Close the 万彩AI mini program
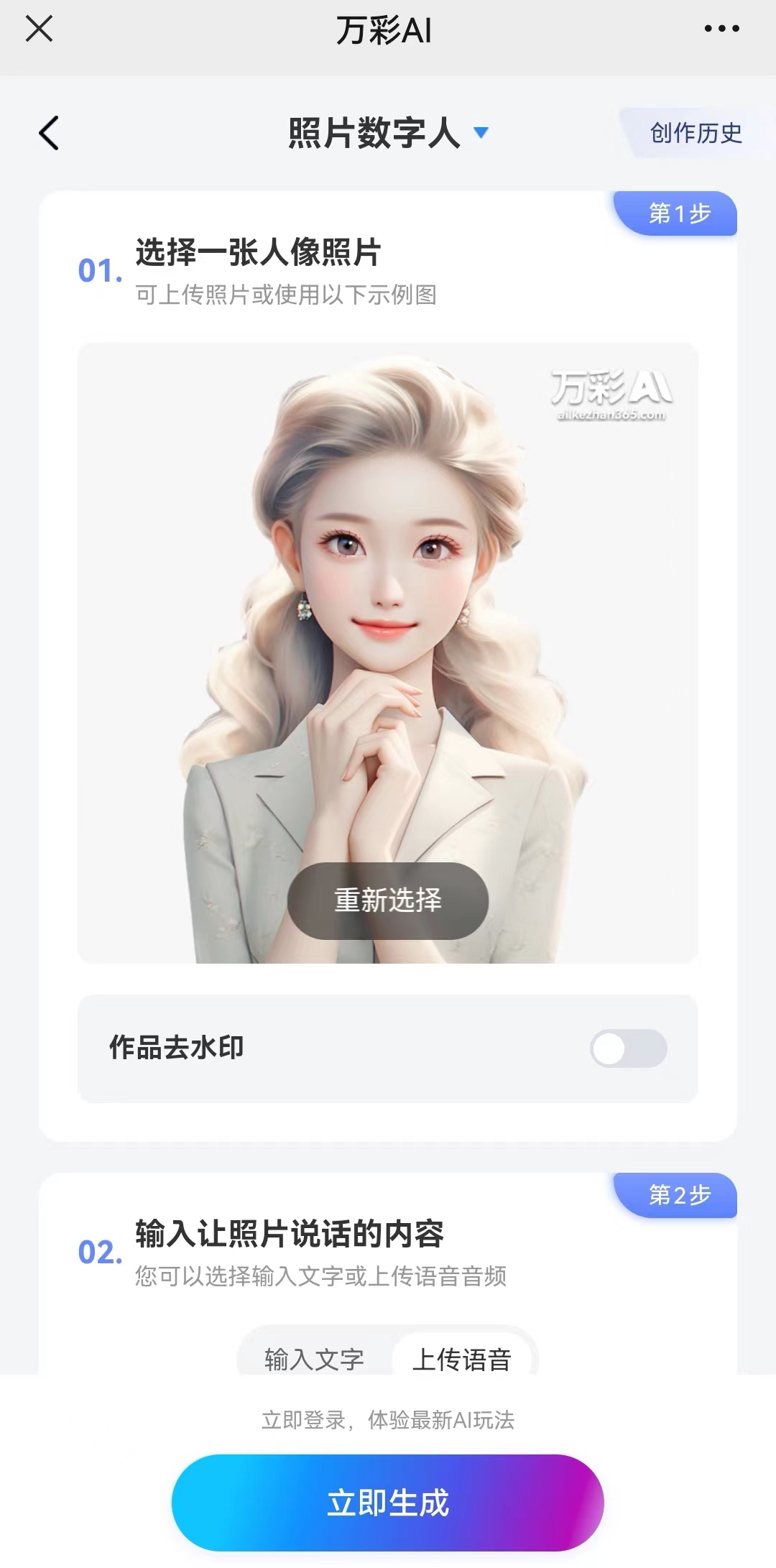Image resolution: width=776 pixels, height=1568 pixels. click(x=39, y=29)
